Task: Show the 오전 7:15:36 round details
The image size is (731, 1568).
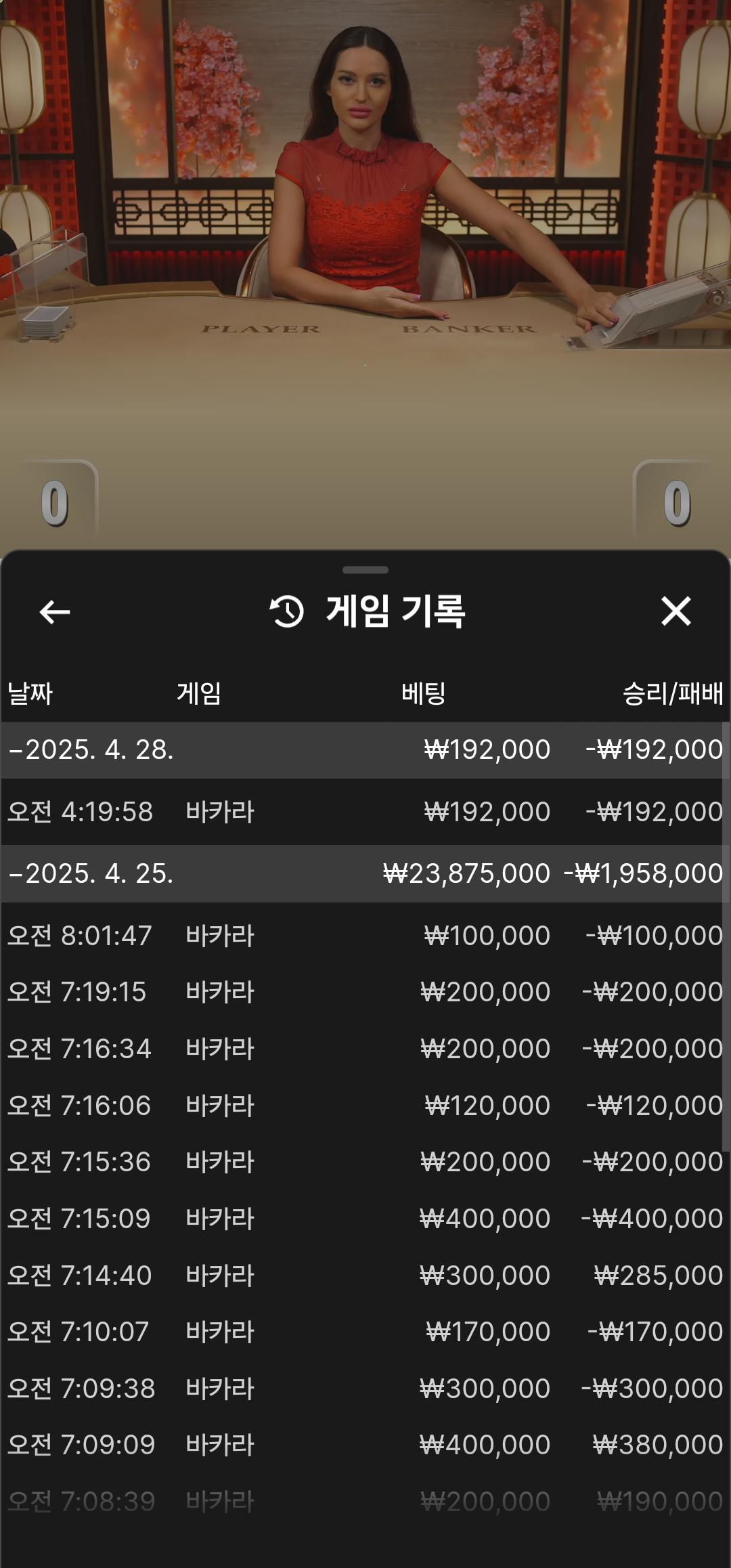Action: click(x=364, y=1162)
